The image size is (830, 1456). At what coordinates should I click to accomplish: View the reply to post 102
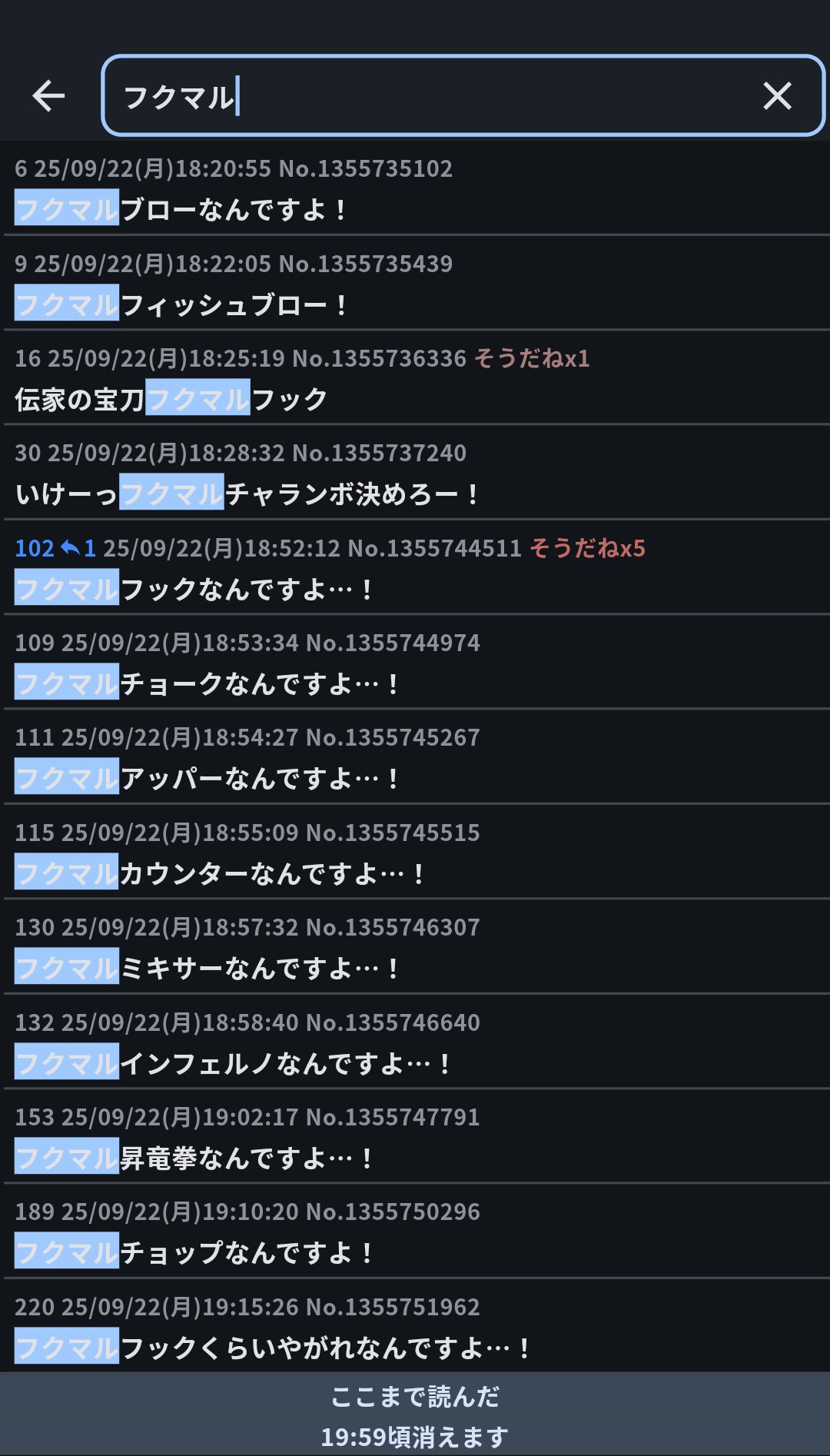click(78, 548)
